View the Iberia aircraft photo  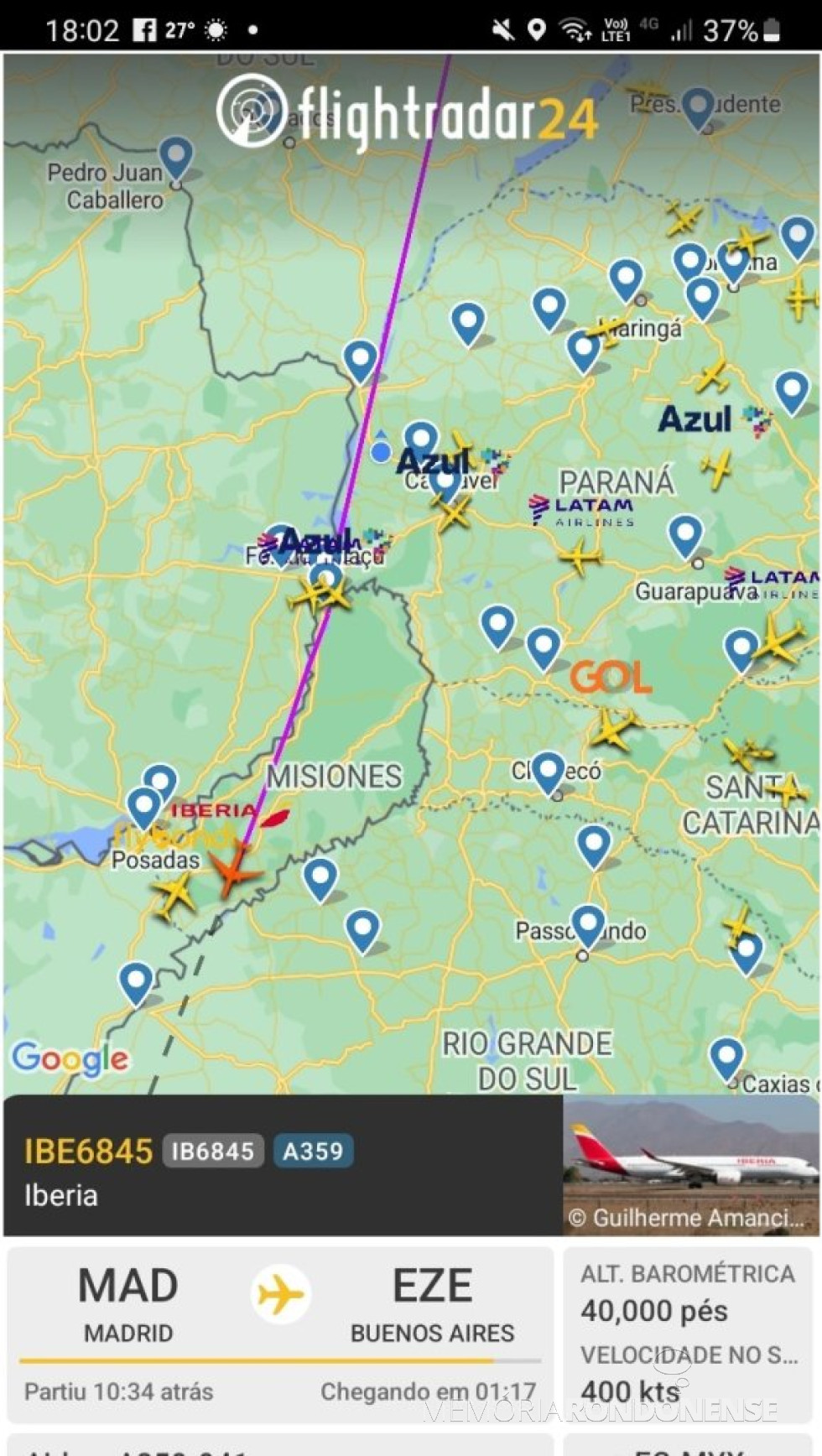691,1164
